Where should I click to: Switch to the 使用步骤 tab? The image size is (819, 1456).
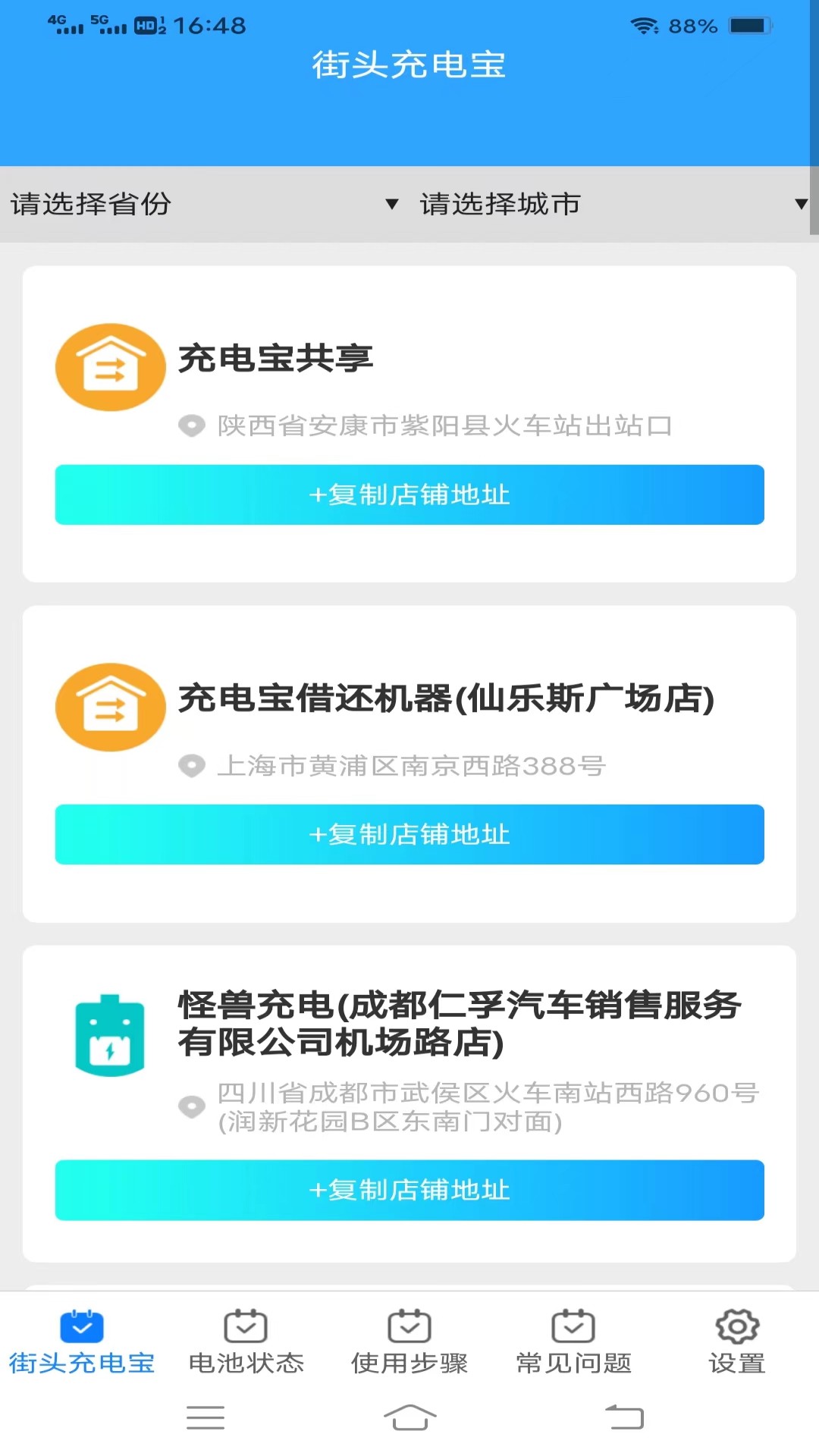point(409,1342)
